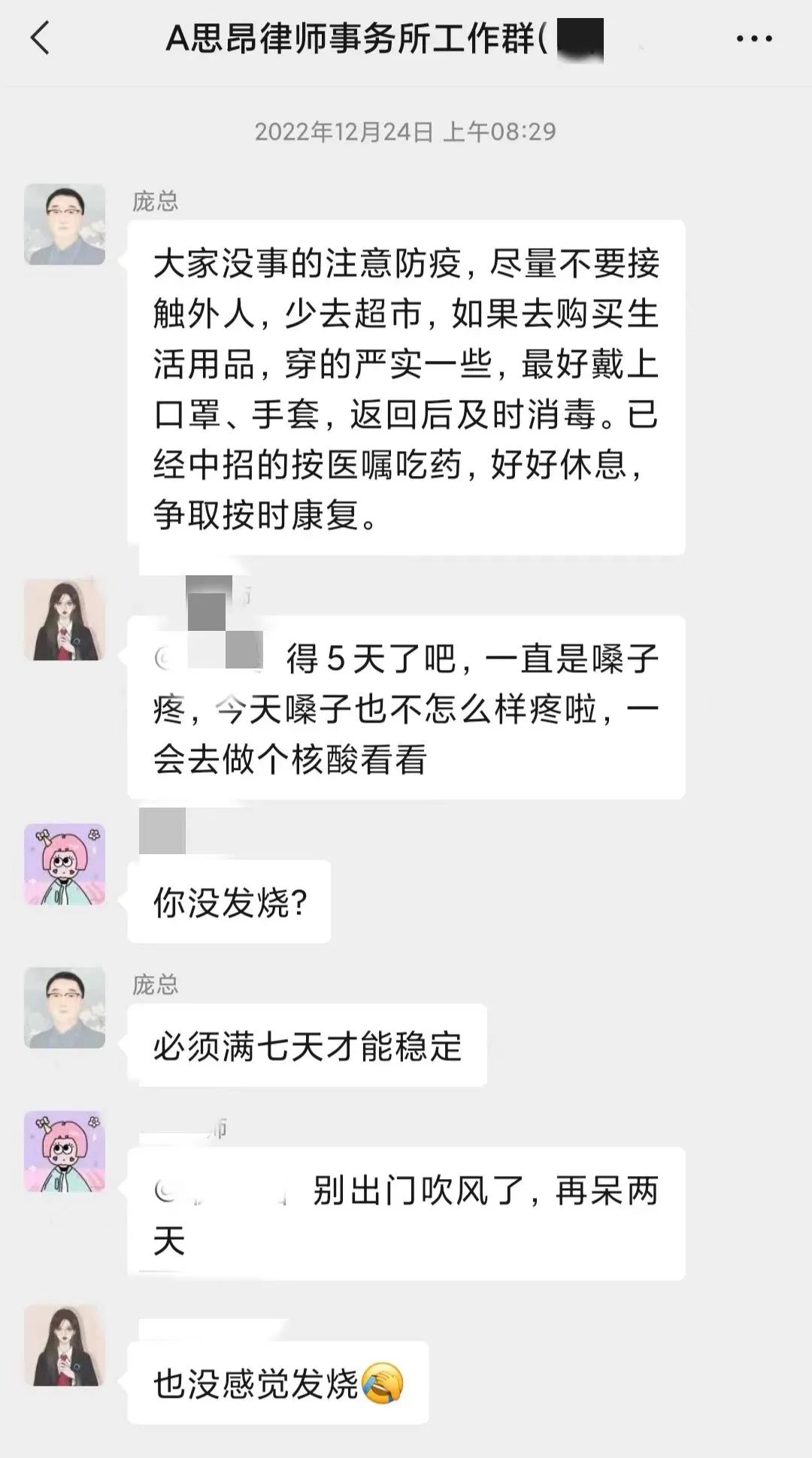Open avatar of sender of 也没感觉发烧
The width and height of the screenshot is (812, 1458).
65,1345
